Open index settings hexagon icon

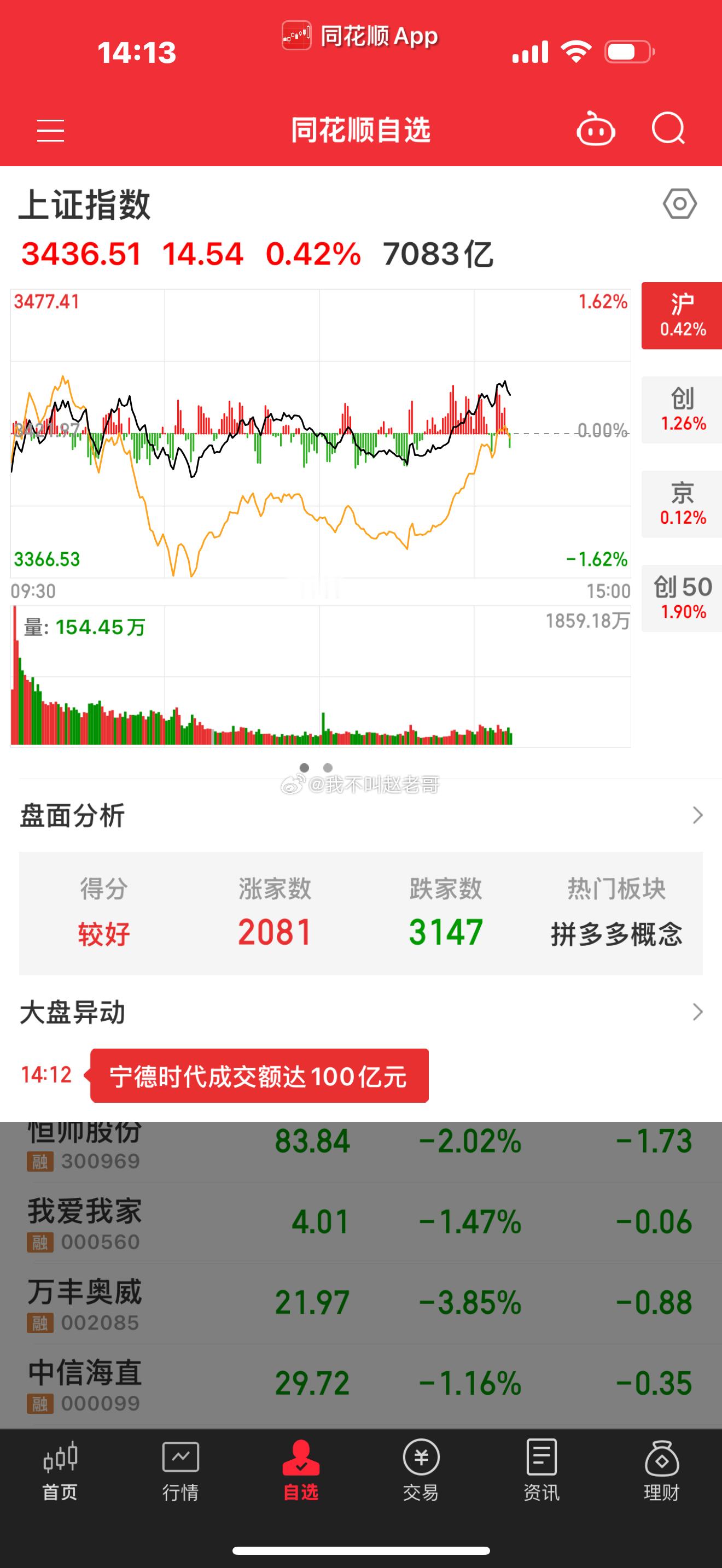pyautogui.click(x=679, y=204)
